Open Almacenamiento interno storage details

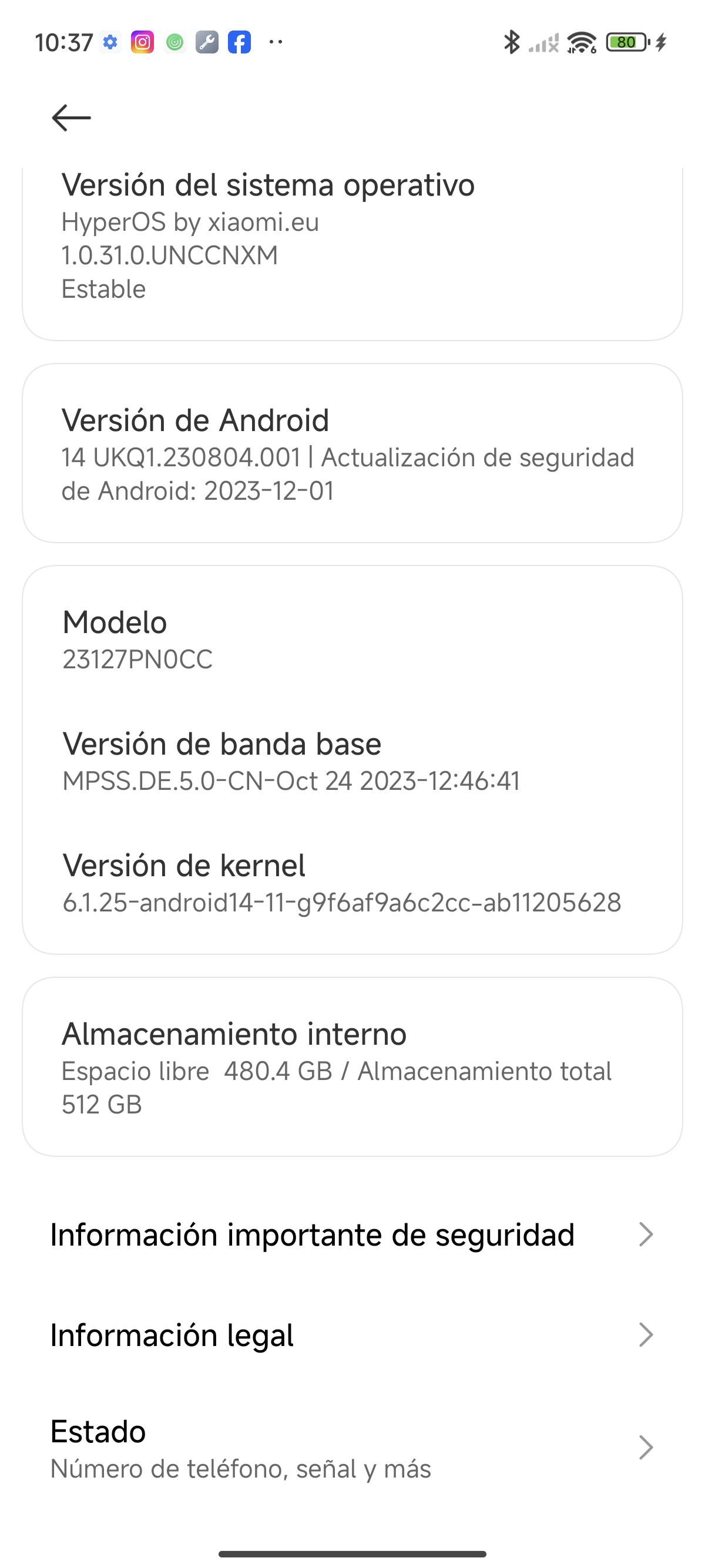point(352,1067)
